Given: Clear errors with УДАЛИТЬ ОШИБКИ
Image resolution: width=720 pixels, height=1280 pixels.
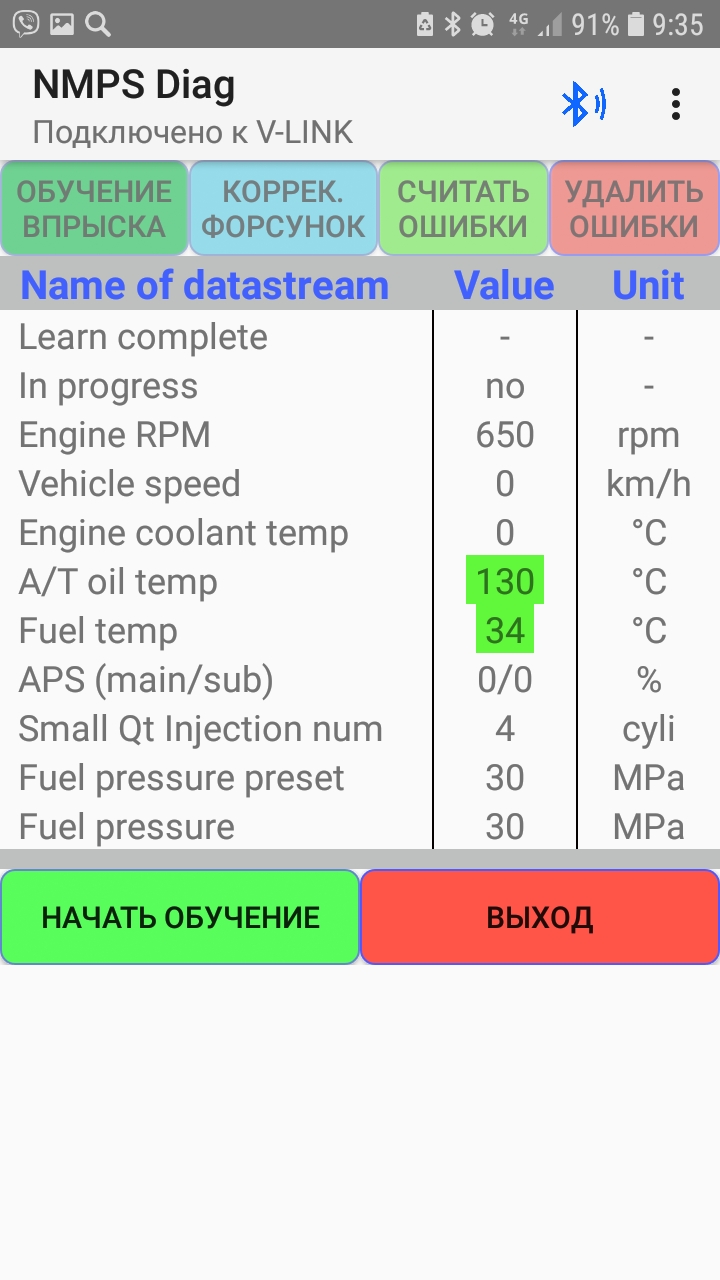Looking at the screenshot, I should point(634,208).
